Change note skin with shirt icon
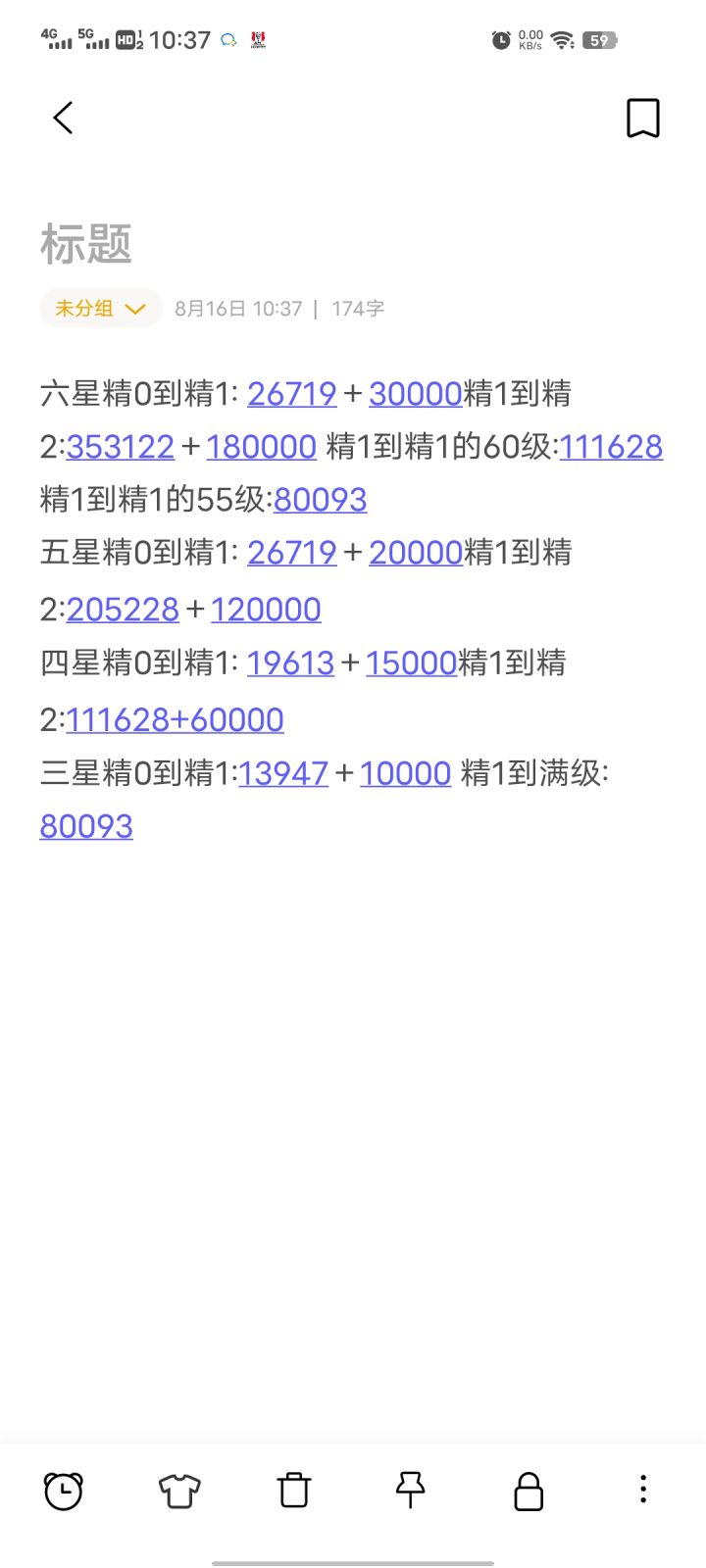This screenshot has width=706, height=1568. 179,1491
